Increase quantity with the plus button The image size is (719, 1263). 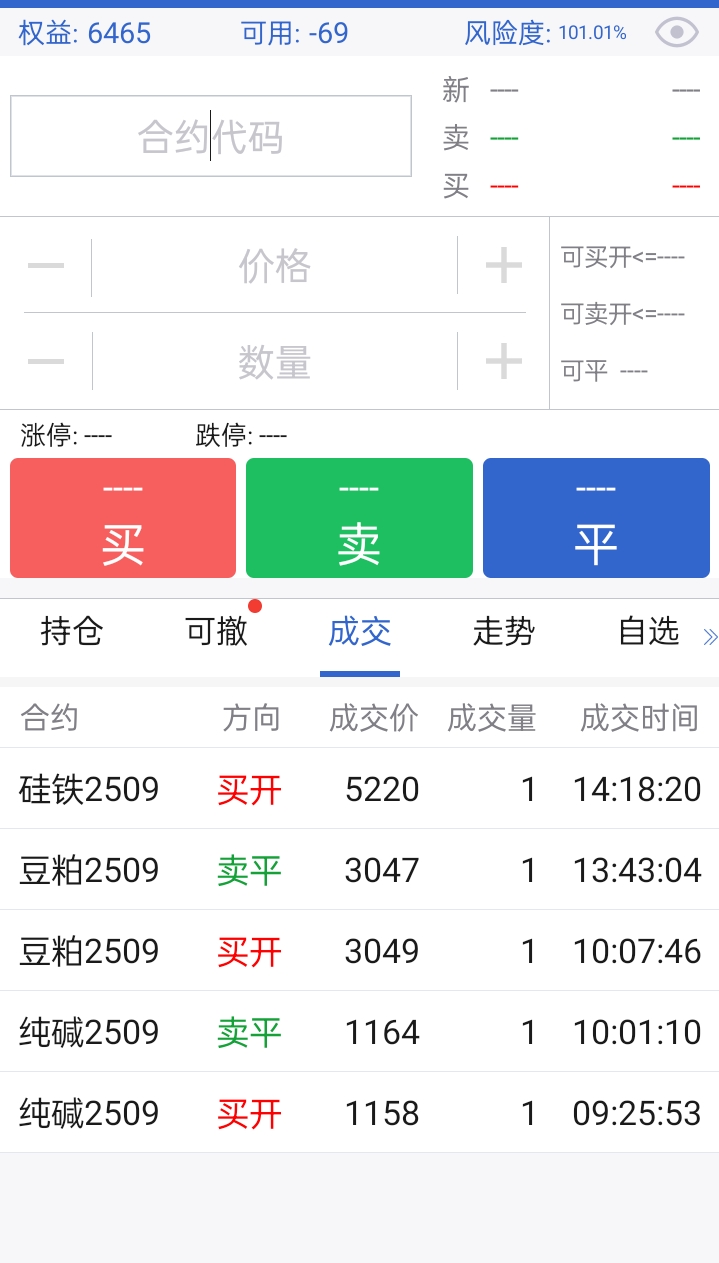click(503, 361)
